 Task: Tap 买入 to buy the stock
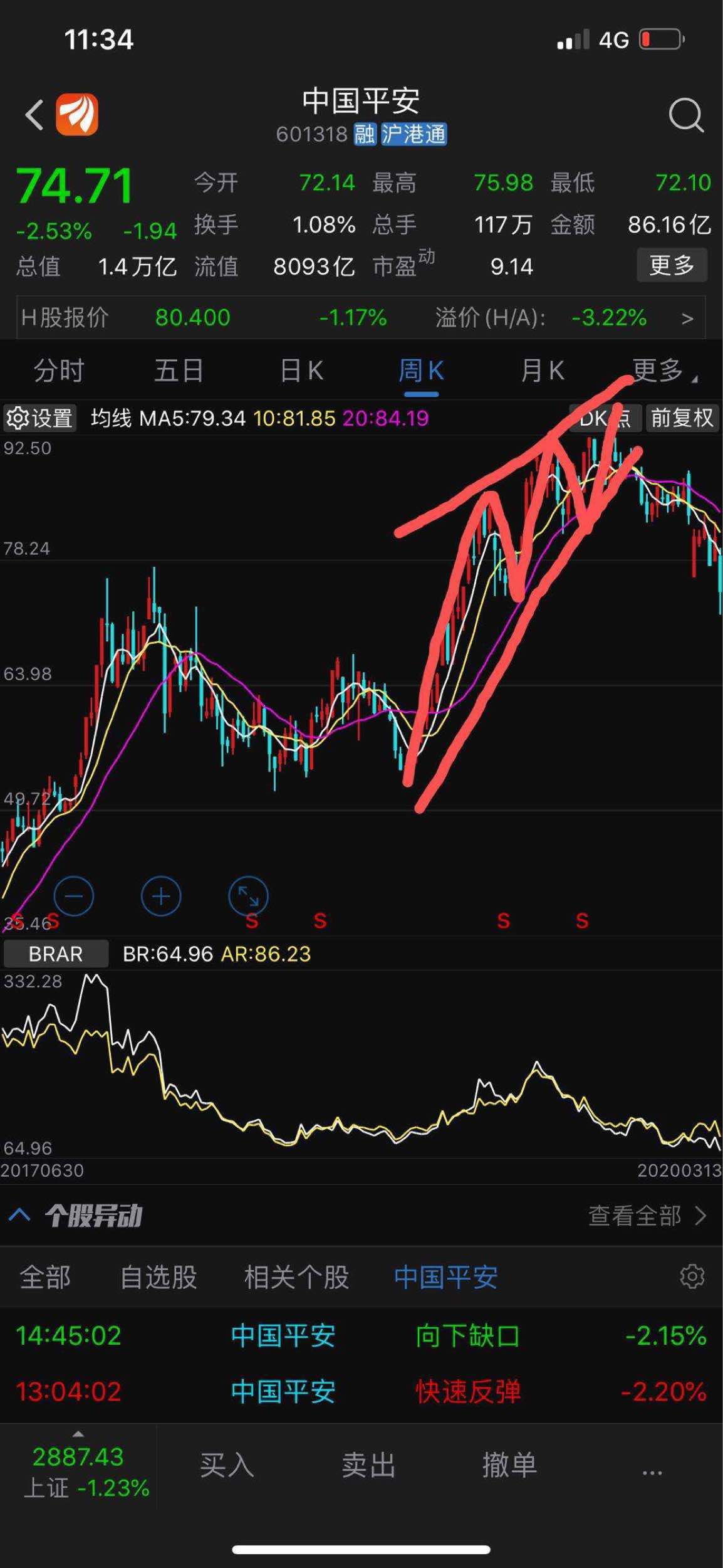click(x=227, y=1466)
